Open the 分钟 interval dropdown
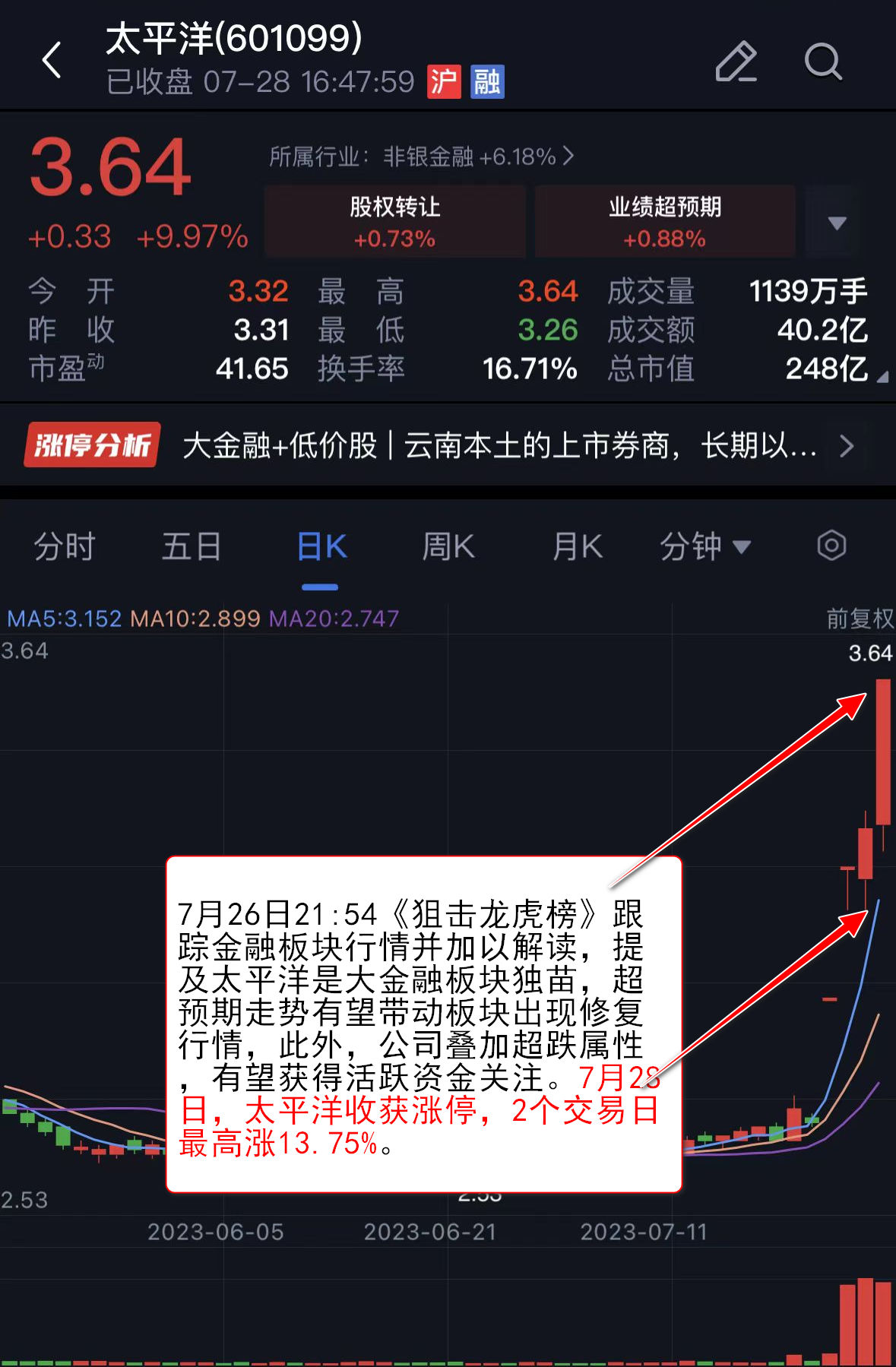The height and width of the screenshot is (1367, 896). click(704, 546)
